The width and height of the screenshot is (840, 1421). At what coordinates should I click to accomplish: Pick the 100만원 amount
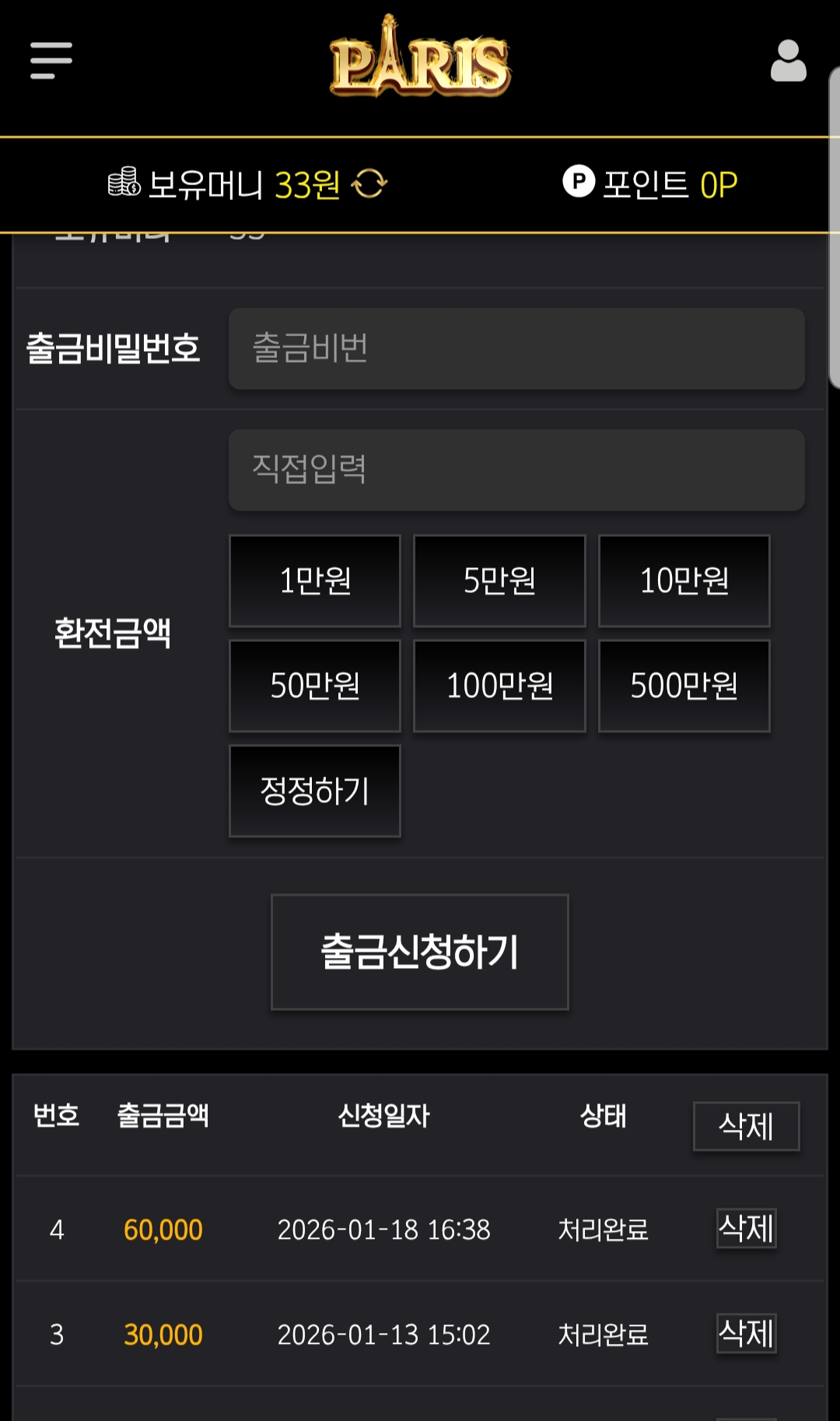(x=499, y=686)
